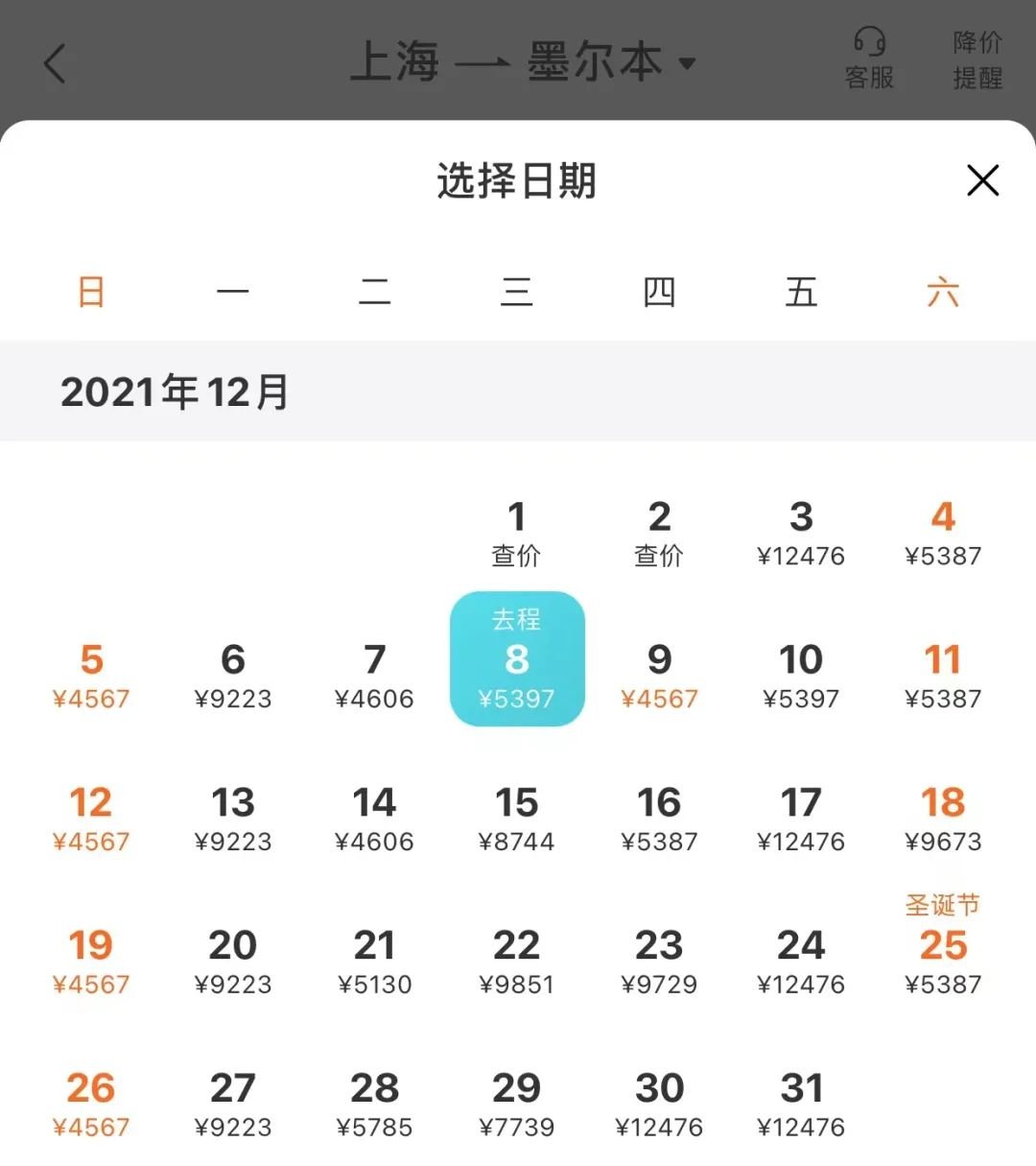
Task: Choose December 4 priced ¥5387
Action: tap(942, 534)
